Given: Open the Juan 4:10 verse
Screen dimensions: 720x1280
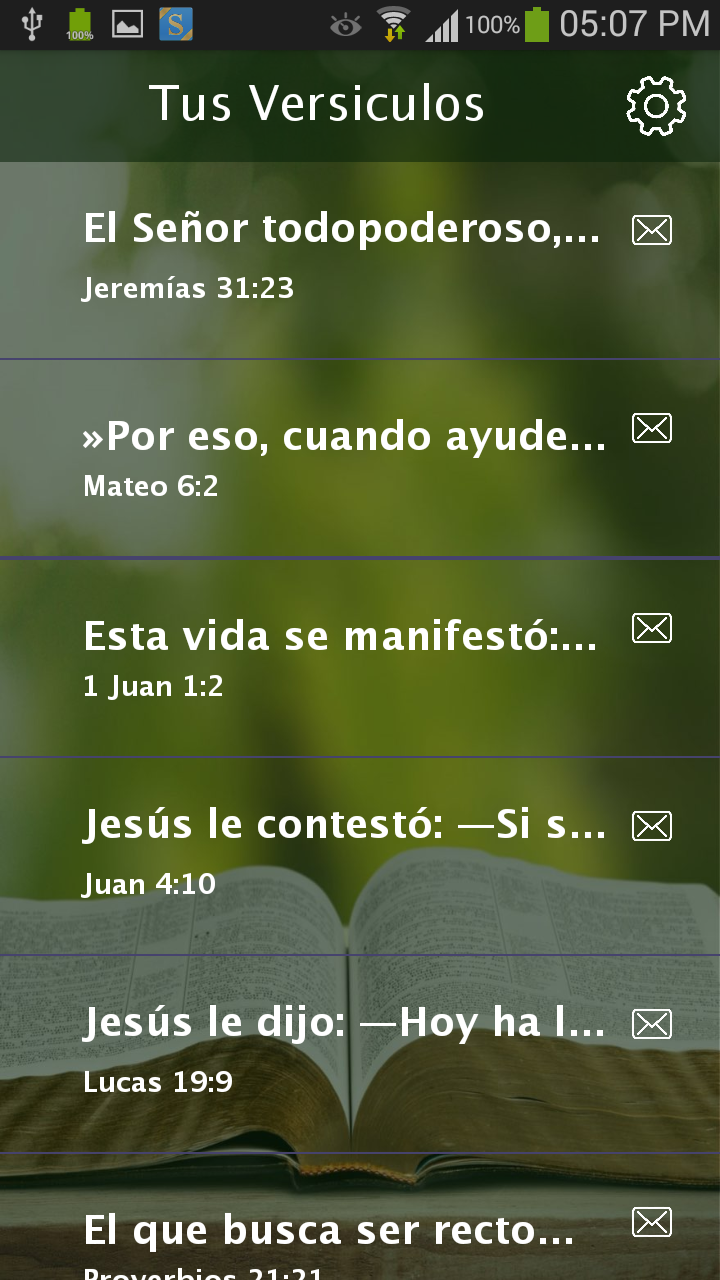Looking at the screenshot, I should (340, 852).
